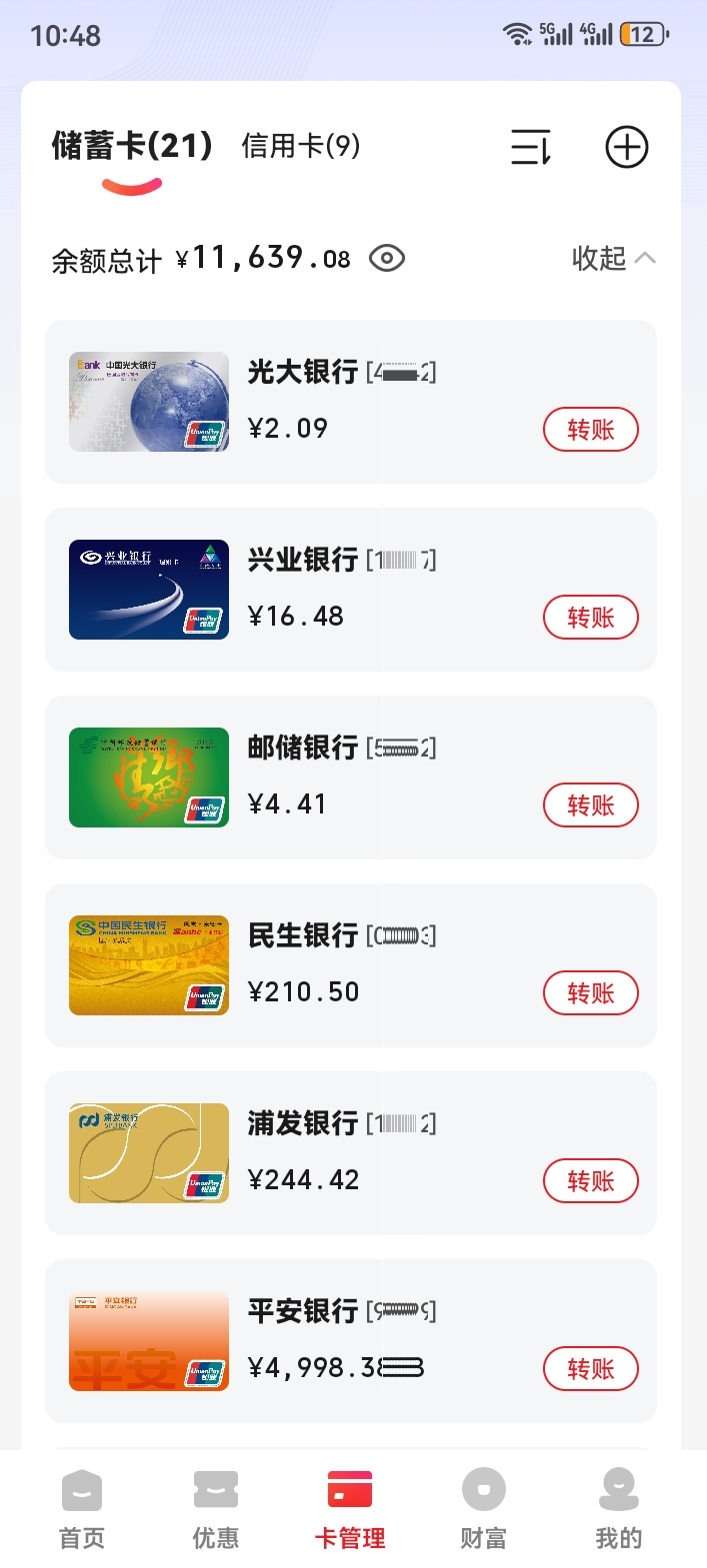
Task: Open the 民生银行 card details
Action: (x=149, y=965)
